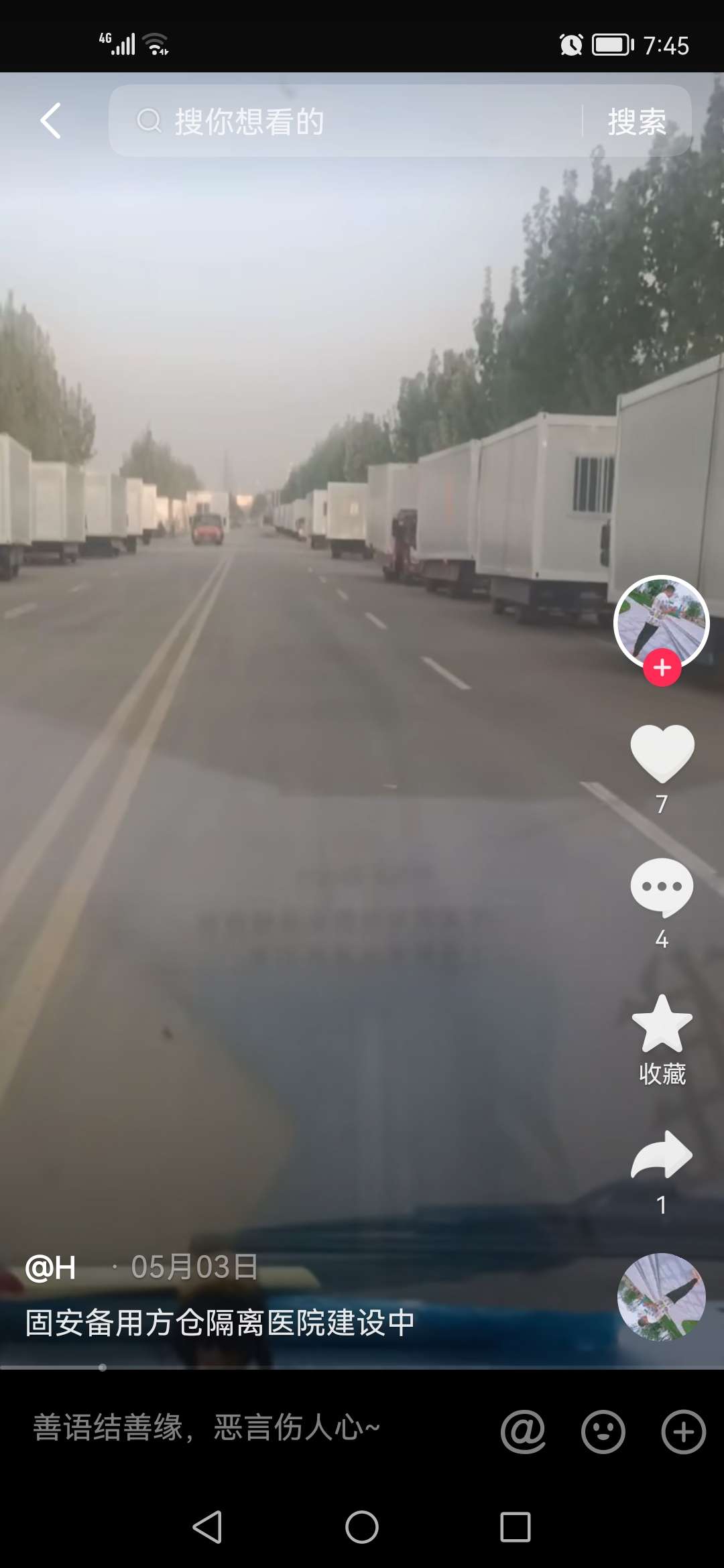The height and width of the screenshot is (1568, 724).
Task: Add video to favorites (收藏)
Action: click(x=662, y=1025)
